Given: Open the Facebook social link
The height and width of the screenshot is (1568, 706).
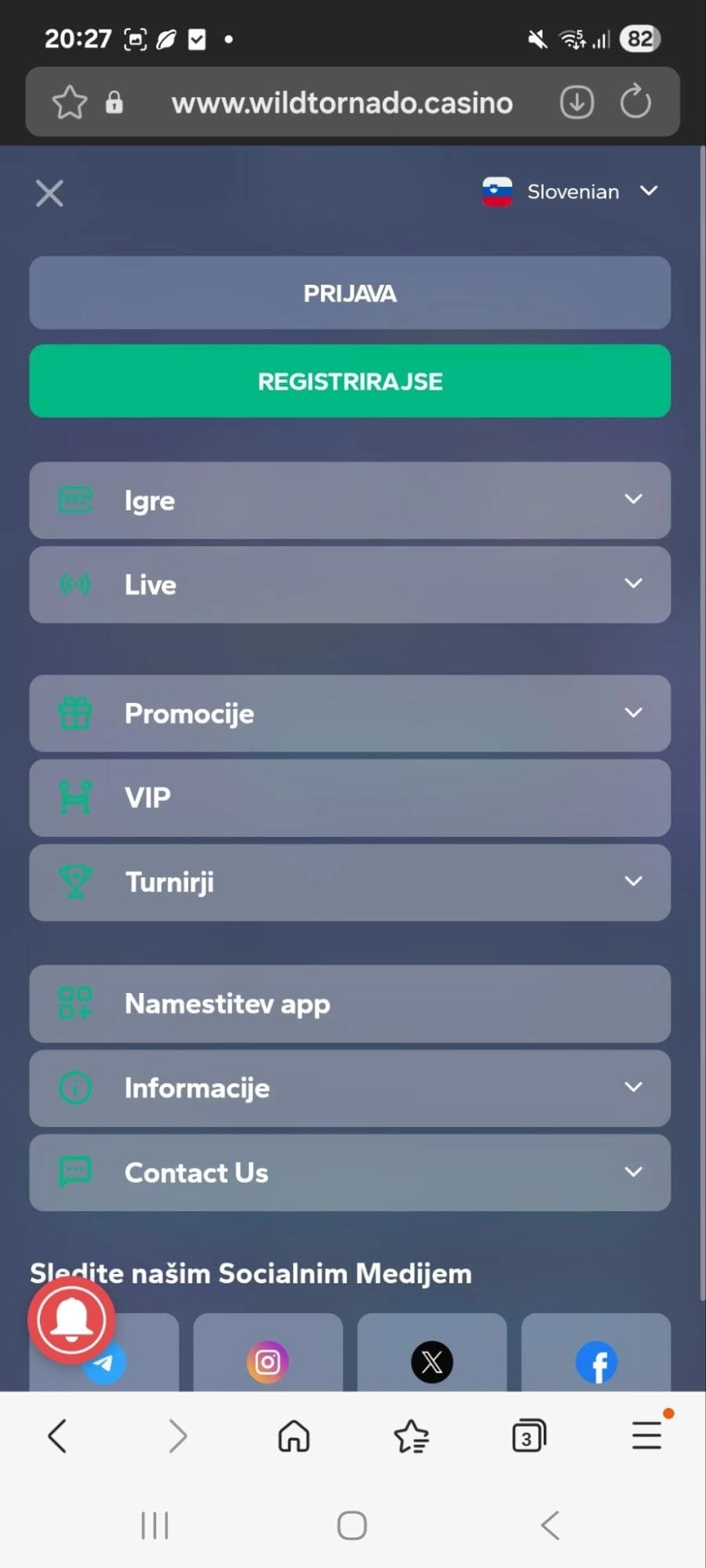Looking at the screenshot, I should 596,1362.
